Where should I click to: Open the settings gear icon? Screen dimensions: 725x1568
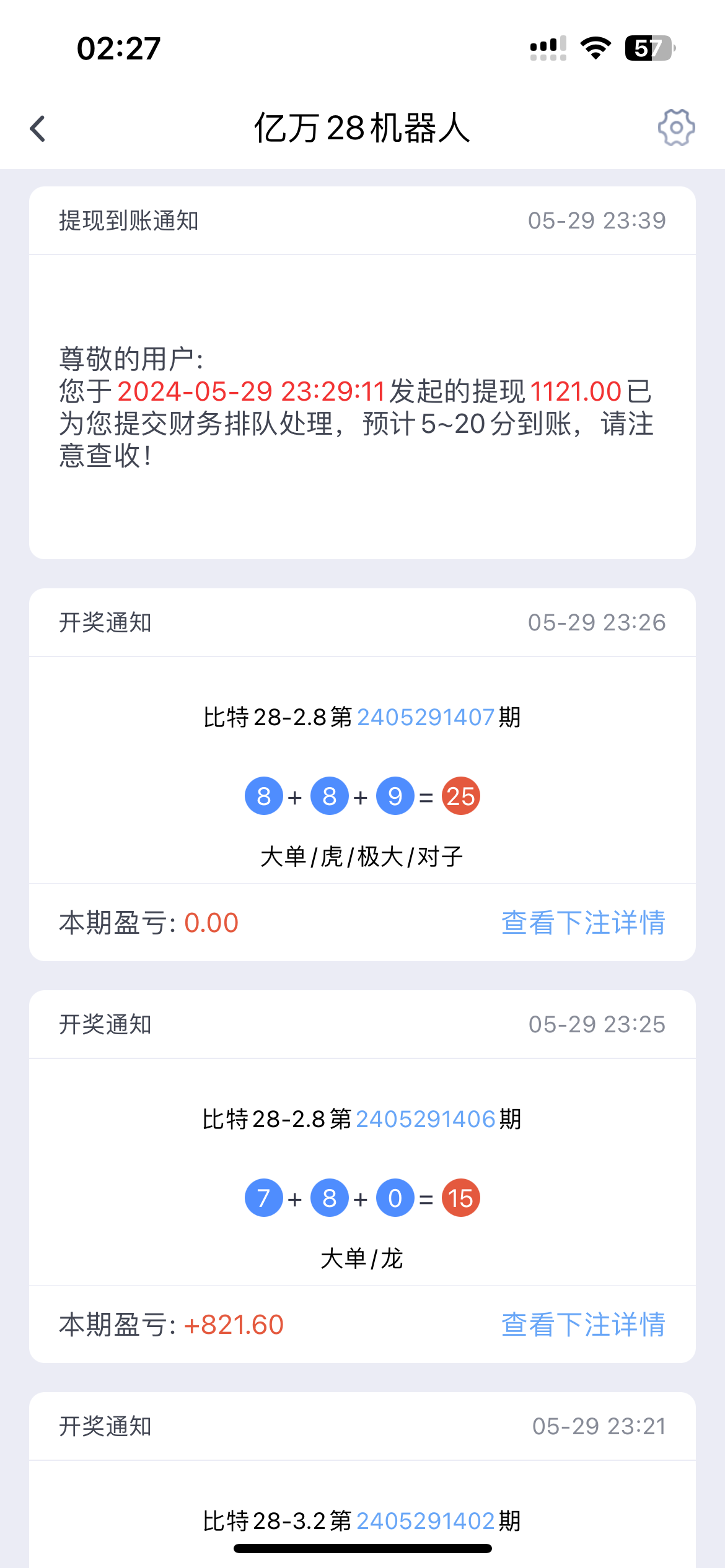[x=675, y=128]
